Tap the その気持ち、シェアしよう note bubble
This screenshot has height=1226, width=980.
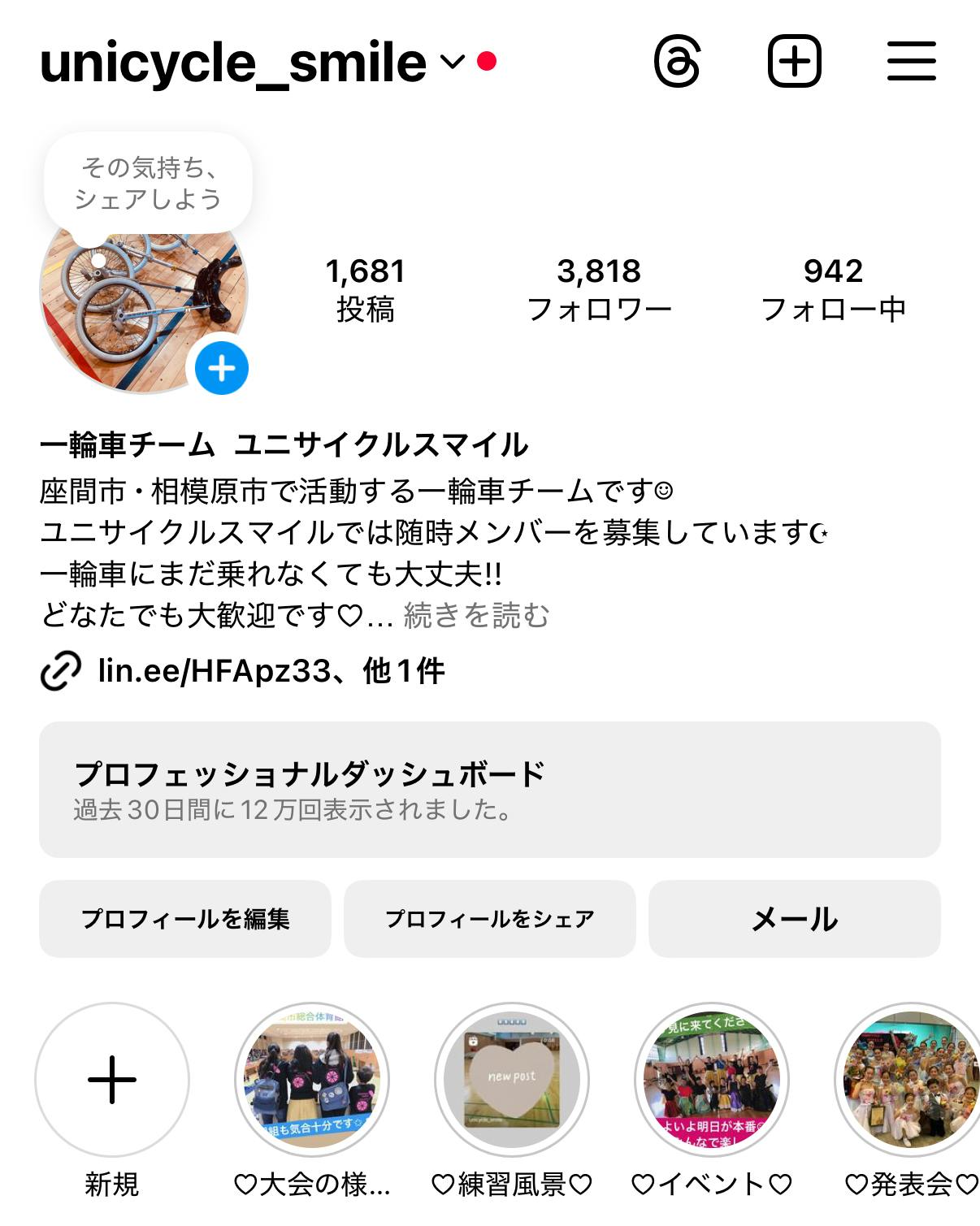point(148,184)
